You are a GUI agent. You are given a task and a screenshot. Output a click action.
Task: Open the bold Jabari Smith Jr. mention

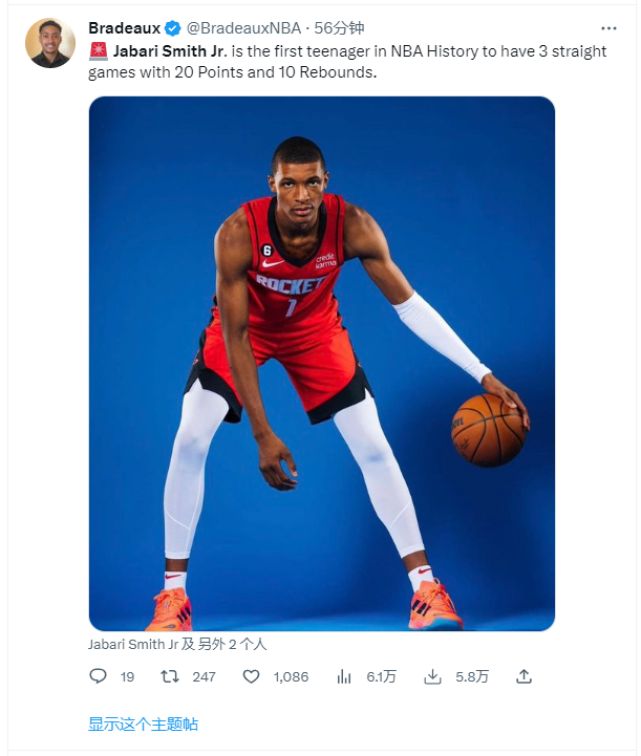pyautogui.click(x=169, y=51)
